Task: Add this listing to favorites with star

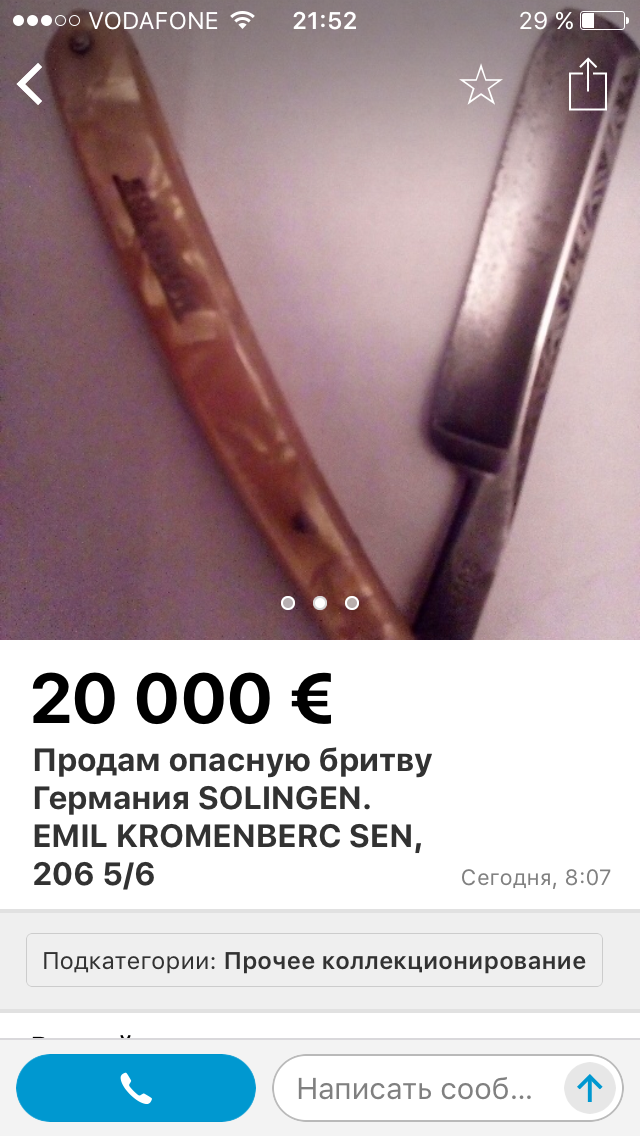Action: pyautogui.click(x=480, y=86)
